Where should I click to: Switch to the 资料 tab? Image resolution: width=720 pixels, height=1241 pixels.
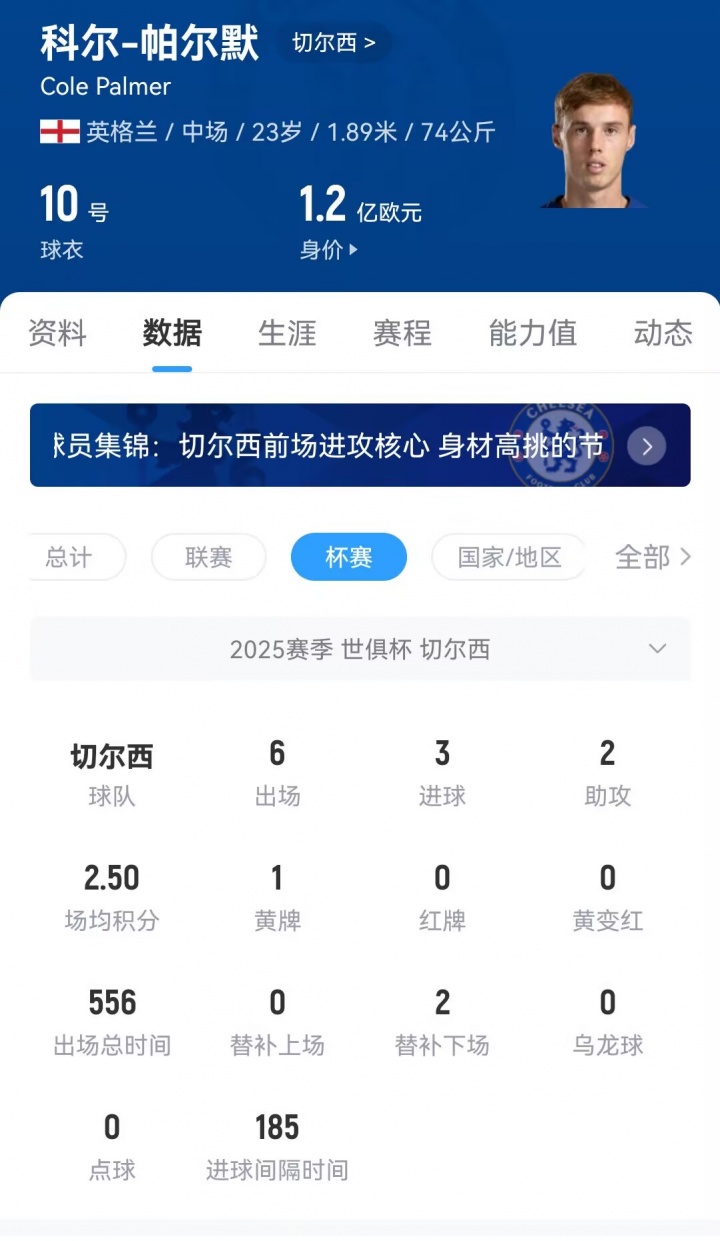(x=57, y=333)
